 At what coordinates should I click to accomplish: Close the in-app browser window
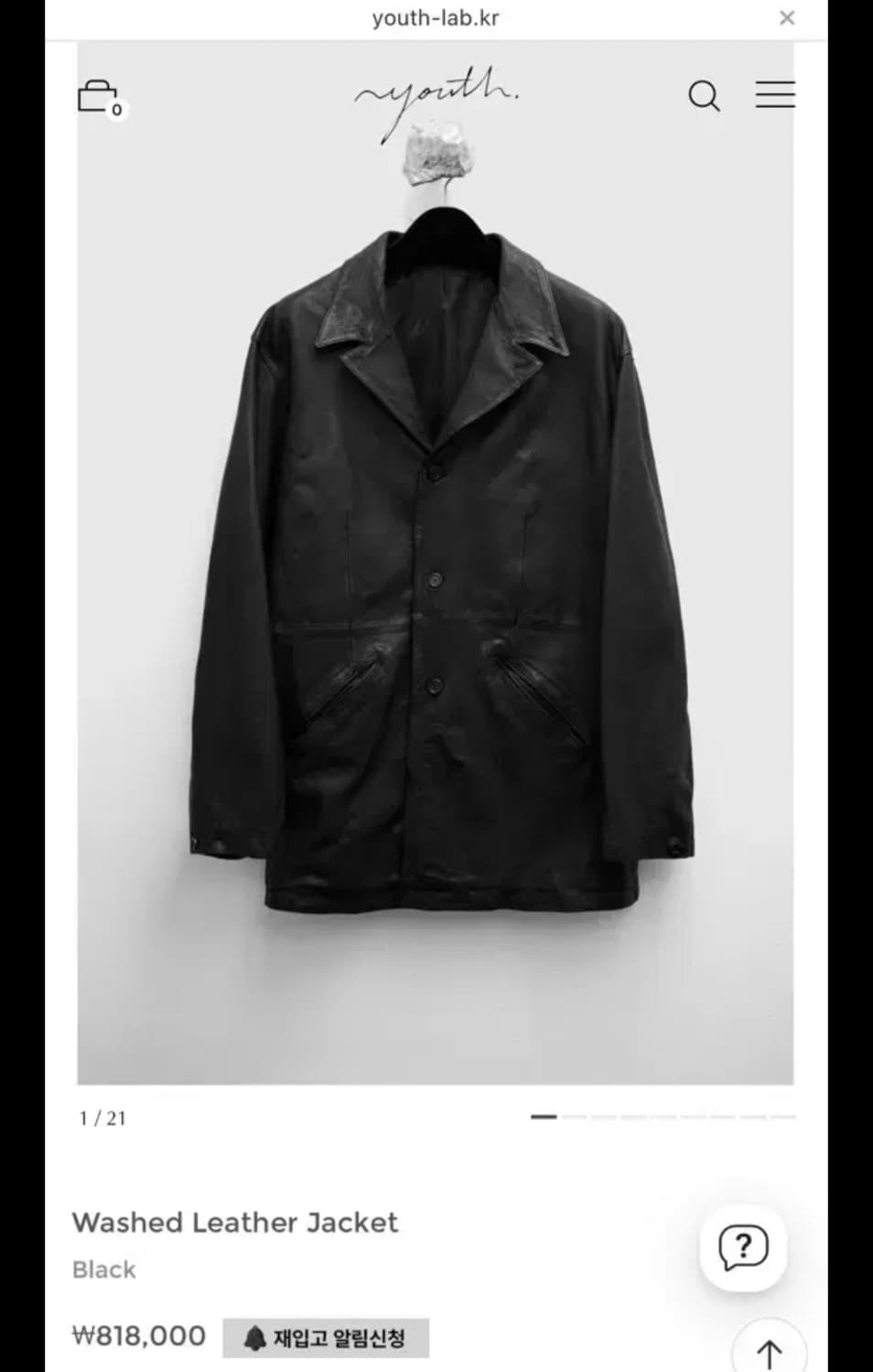[786, 17]
